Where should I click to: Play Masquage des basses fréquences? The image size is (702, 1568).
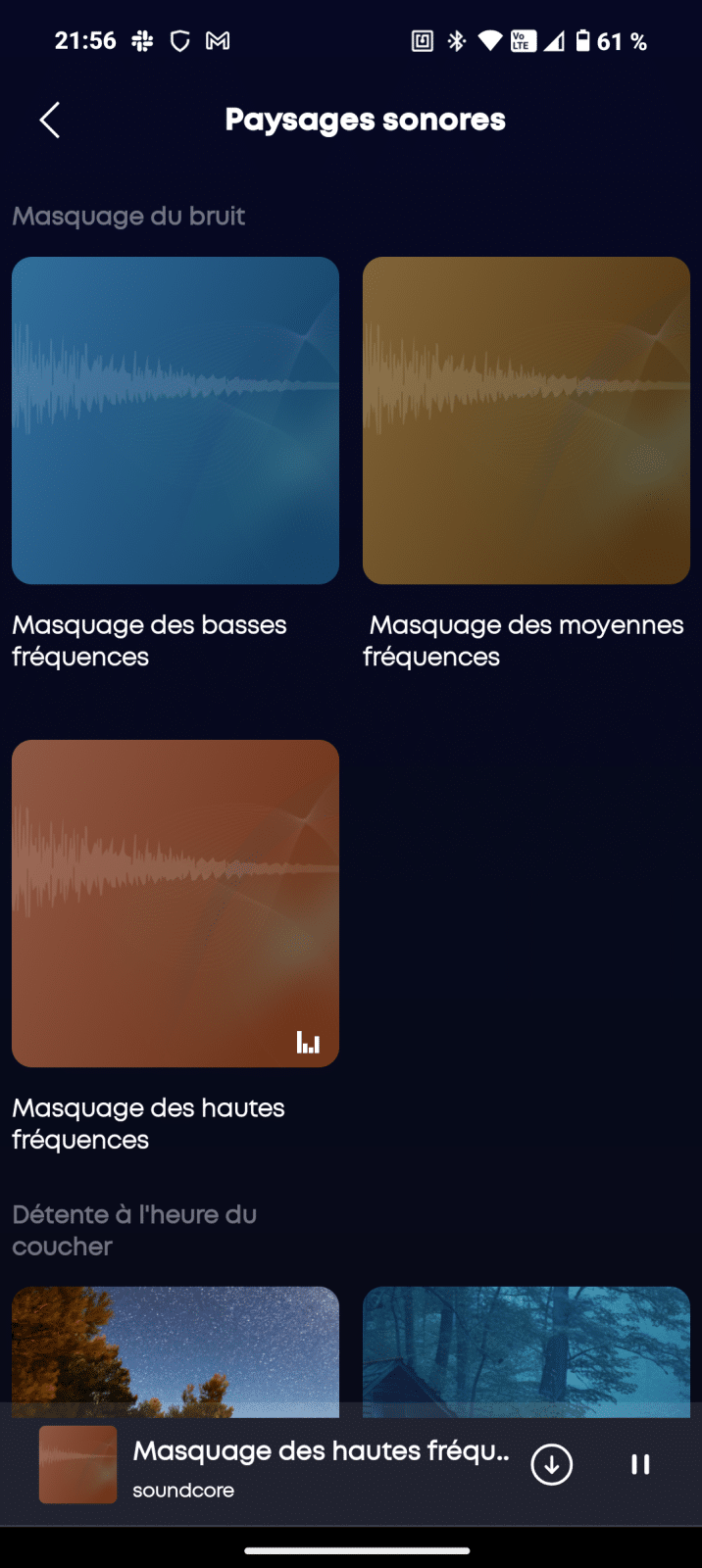point(175,420)
